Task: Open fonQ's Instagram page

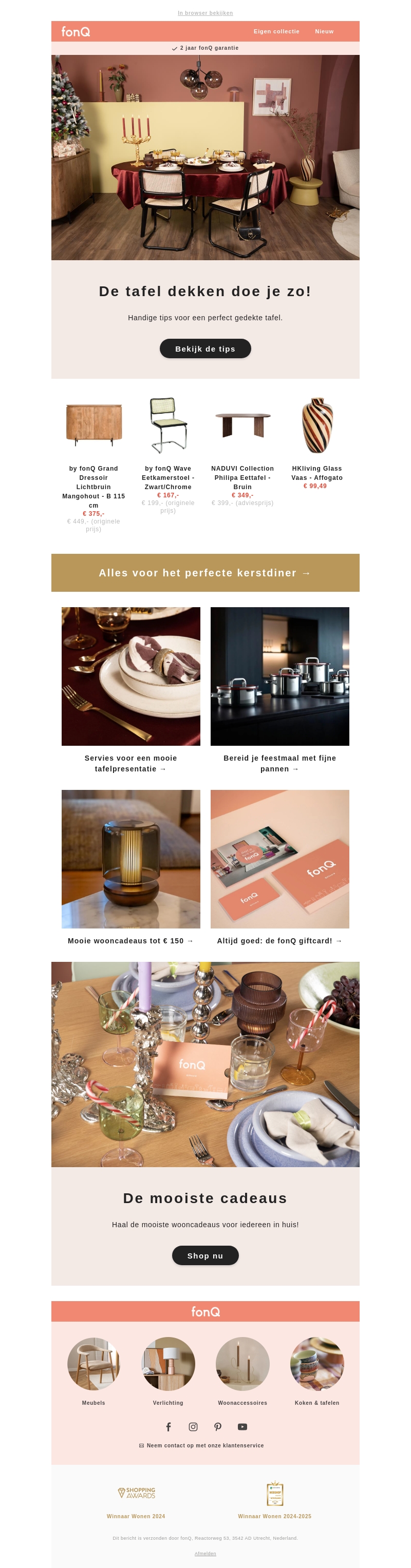Action: [193, 1427]
